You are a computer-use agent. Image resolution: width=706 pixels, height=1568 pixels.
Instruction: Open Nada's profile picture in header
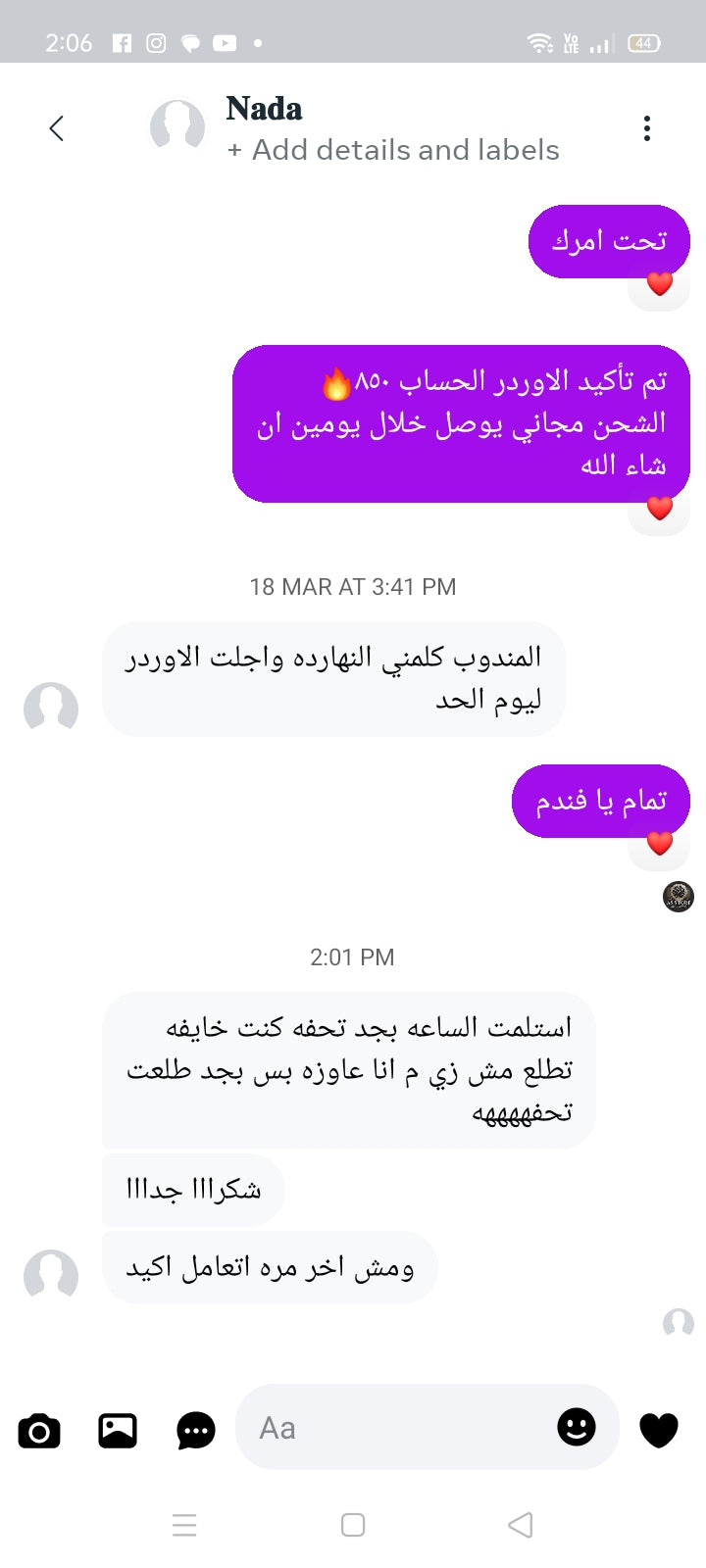point(177,127)
